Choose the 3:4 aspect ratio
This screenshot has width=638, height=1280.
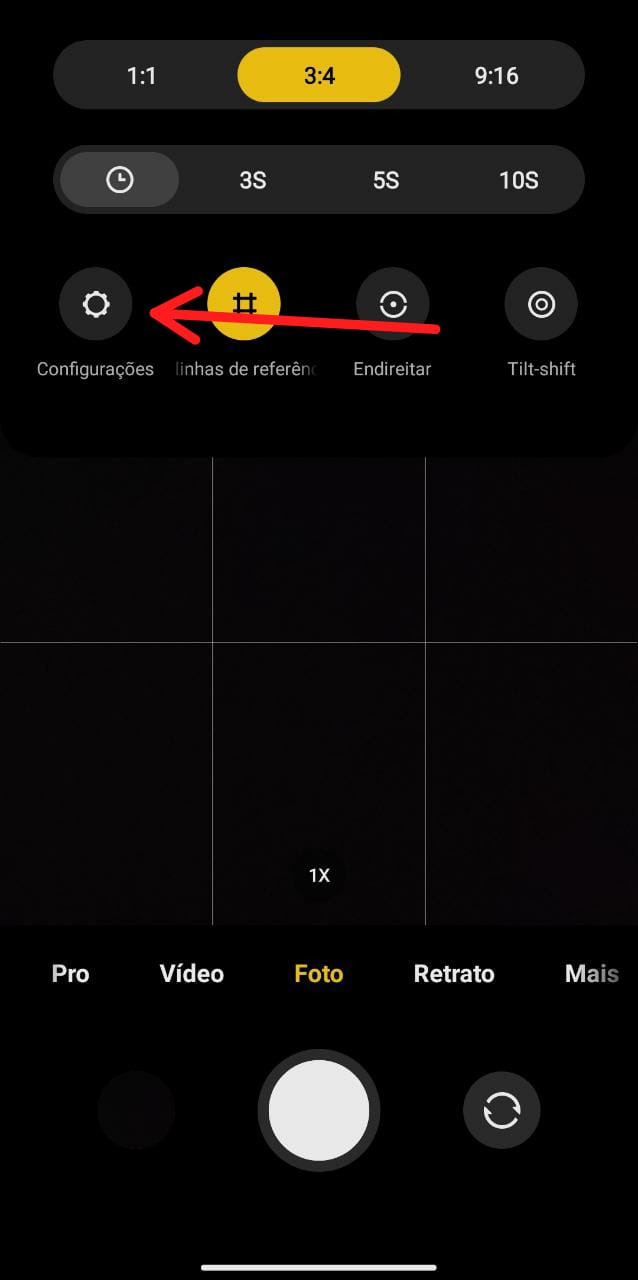coord(319,75)
